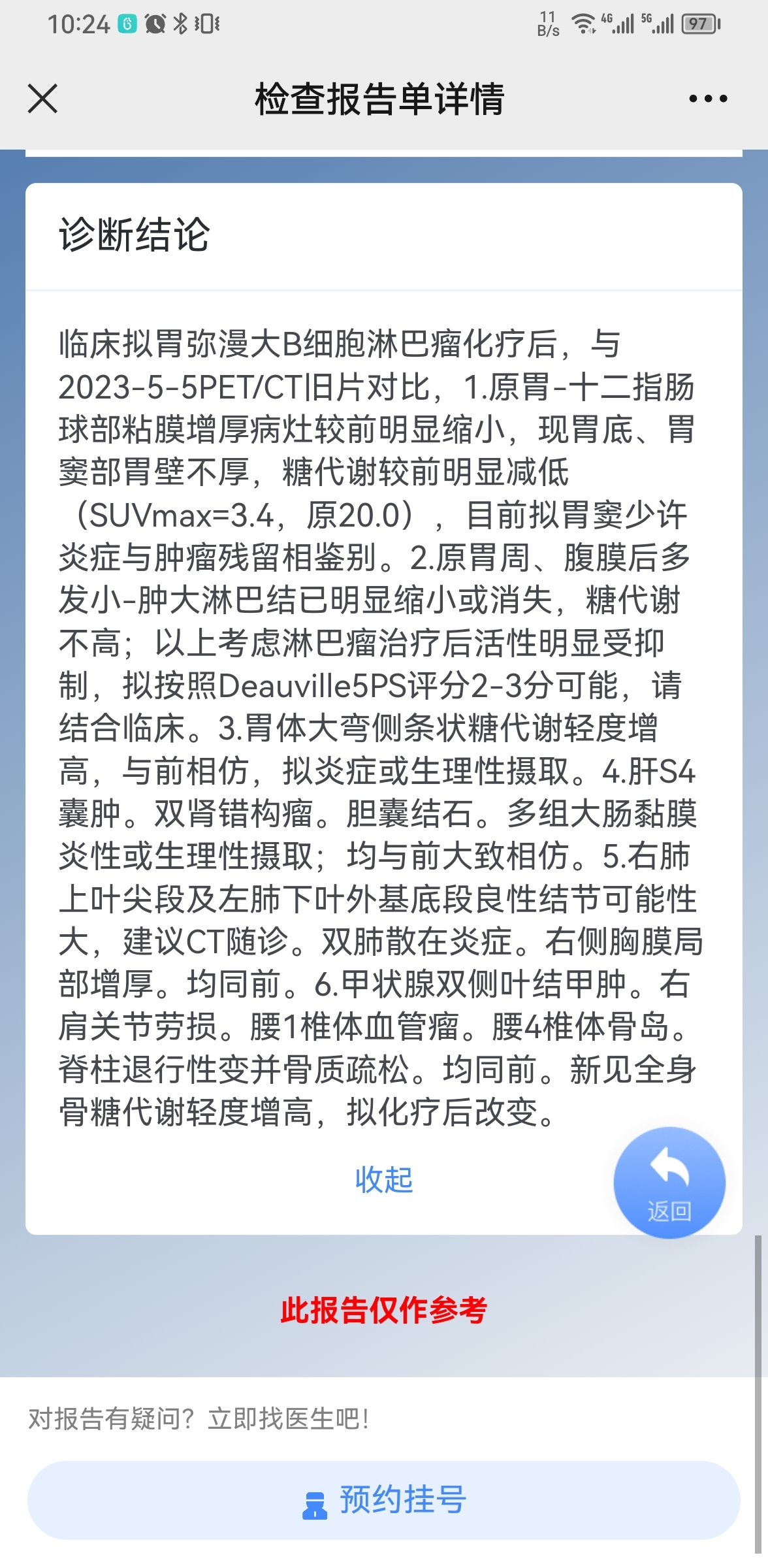This screenshot has width=768, height=1568.
Task: Close the report details page
Action: [43, 99]
